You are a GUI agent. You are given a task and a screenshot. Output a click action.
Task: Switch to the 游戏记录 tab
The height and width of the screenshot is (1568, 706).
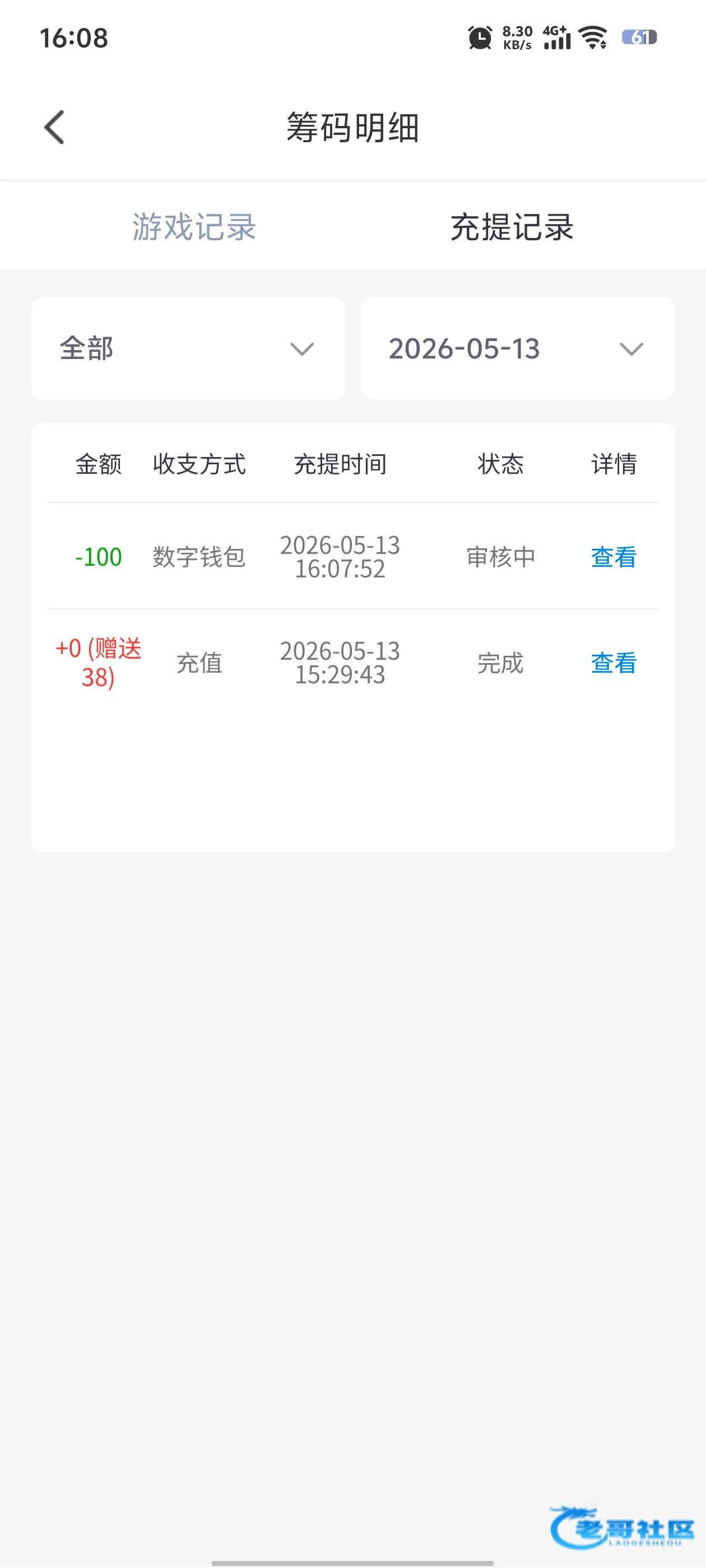coord(194,227)
